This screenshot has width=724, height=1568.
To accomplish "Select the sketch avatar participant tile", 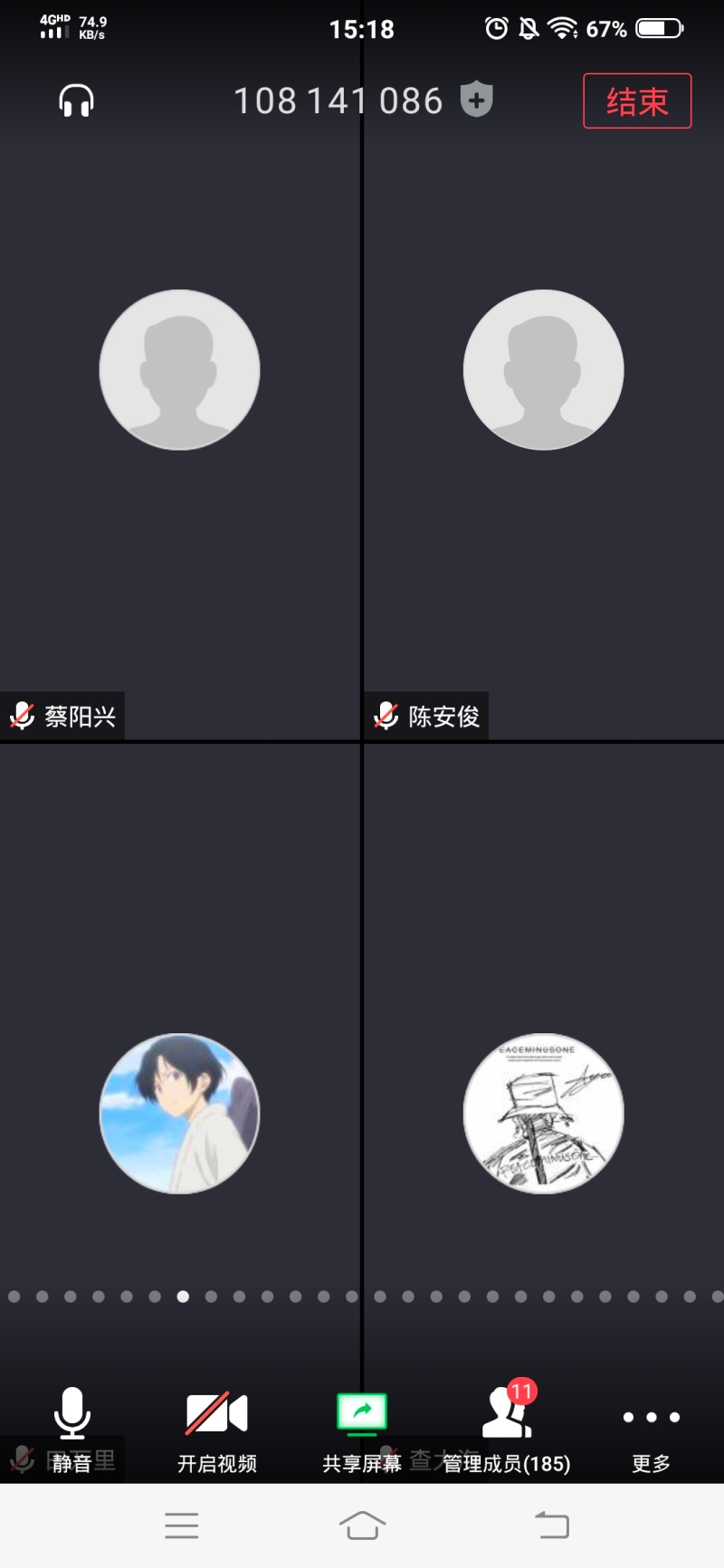I will point(543,1113).
